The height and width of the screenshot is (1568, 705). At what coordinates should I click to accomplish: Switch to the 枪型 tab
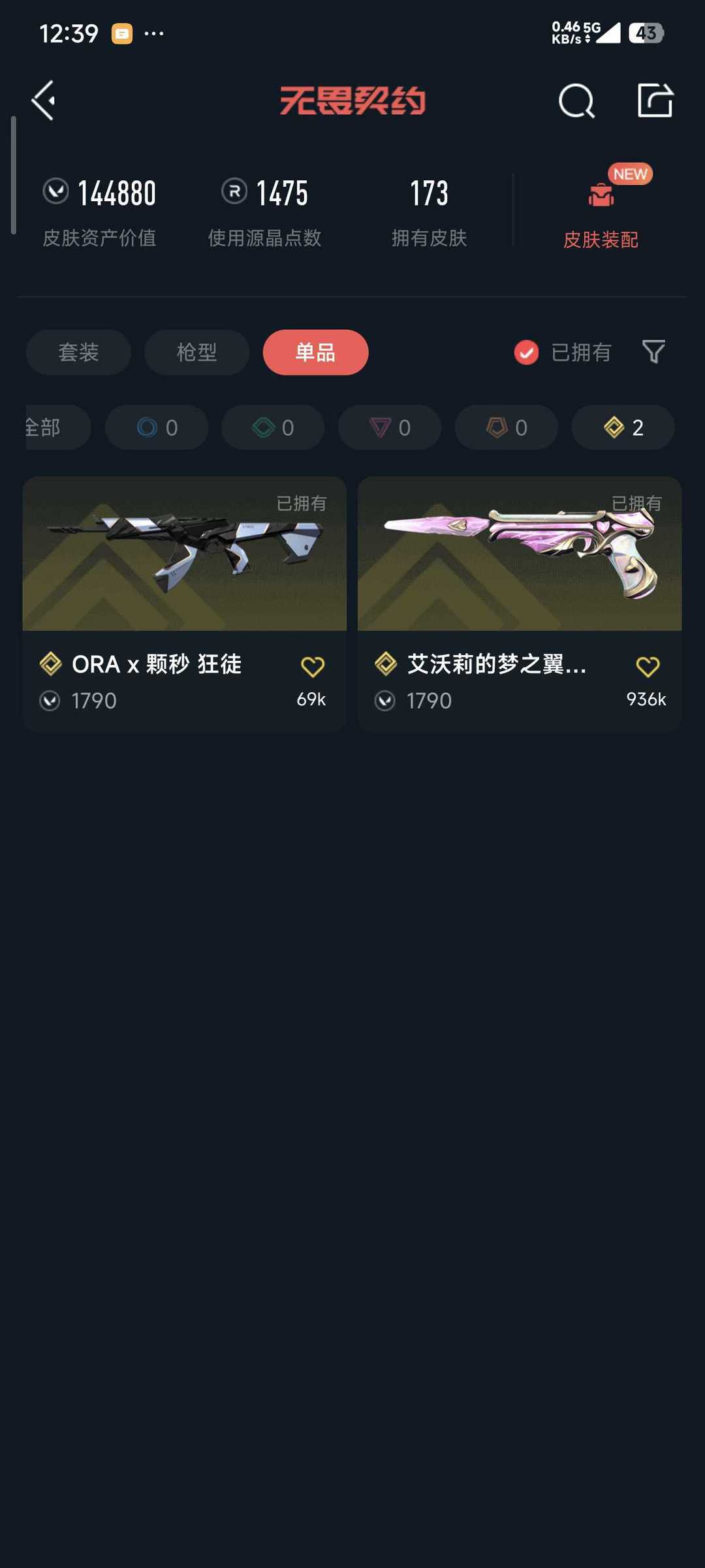(196, 353)
